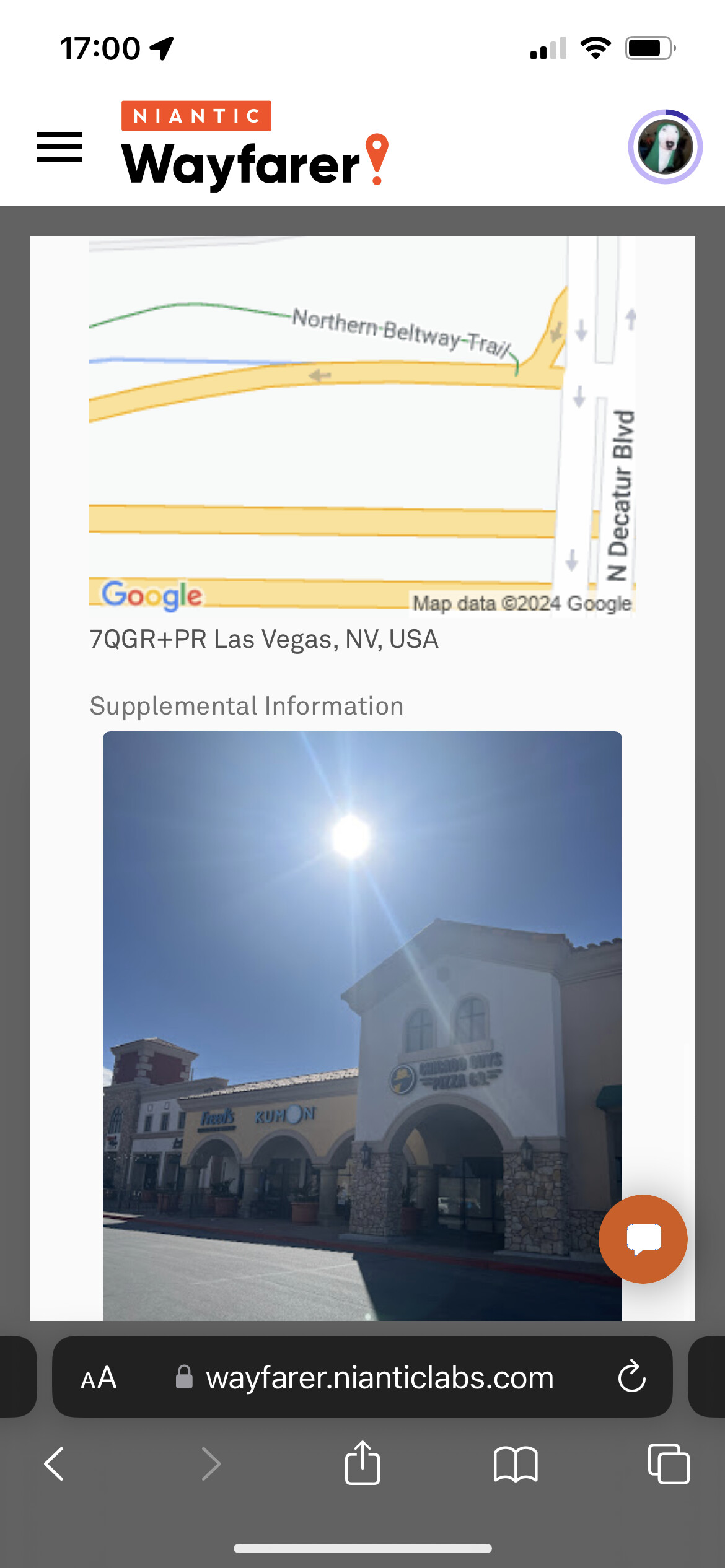Open Safari's AA page settings
725x1568 pixels.
99,1378
